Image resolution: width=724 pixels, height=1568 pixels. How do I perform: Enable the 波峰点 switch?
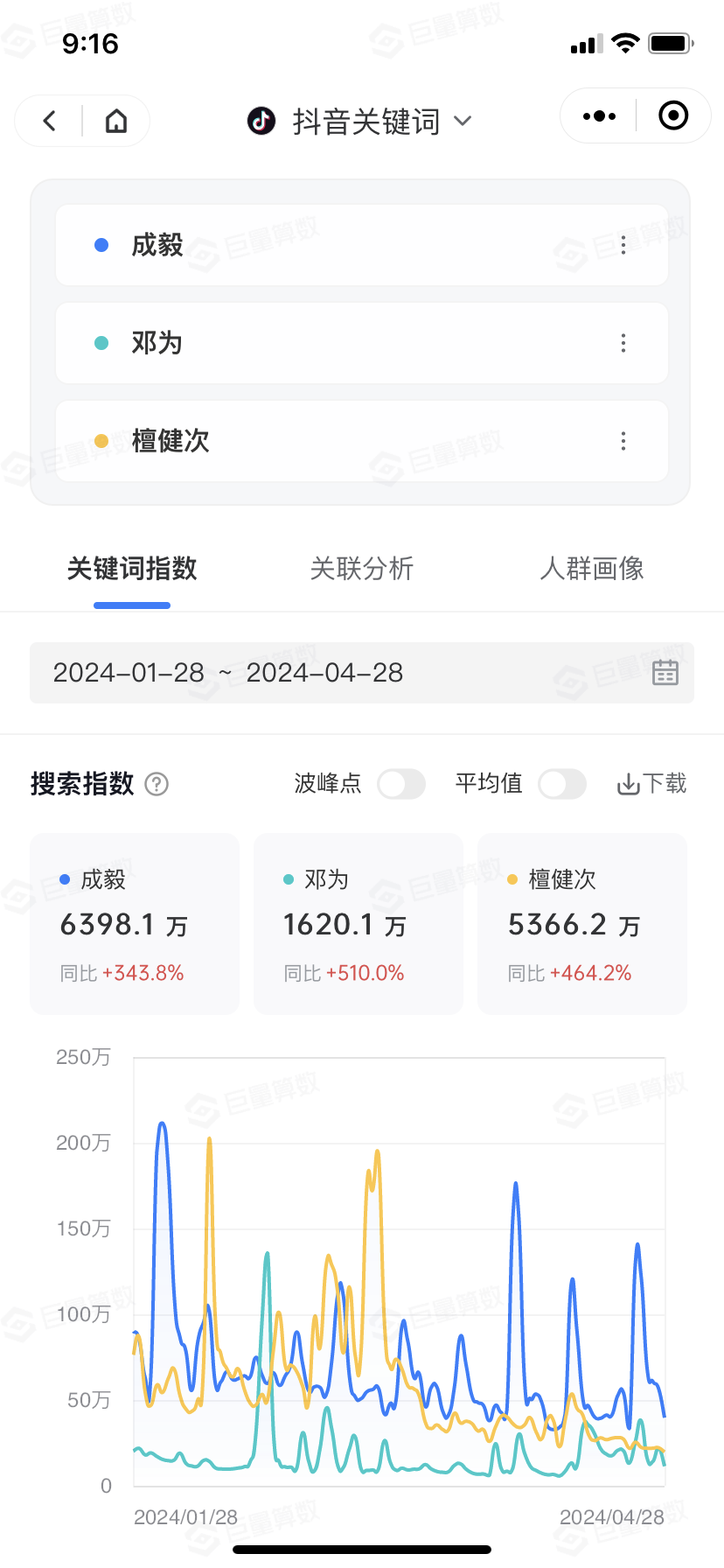click(401, 784)
